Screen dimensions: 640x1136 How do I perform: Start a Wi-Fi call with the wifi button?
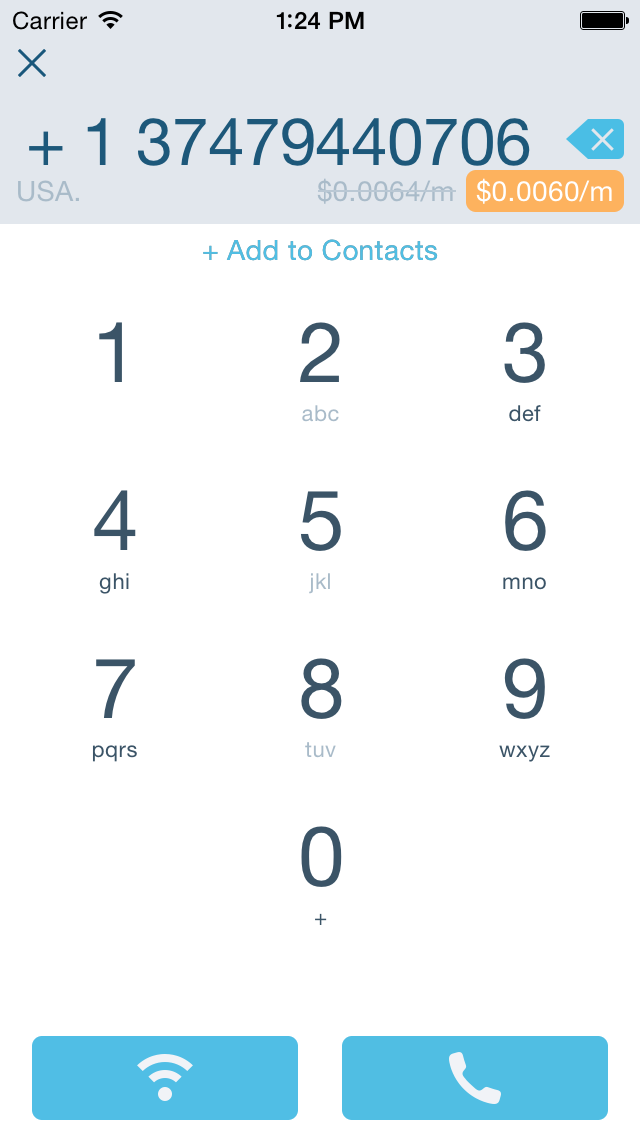pos(165,1078)
